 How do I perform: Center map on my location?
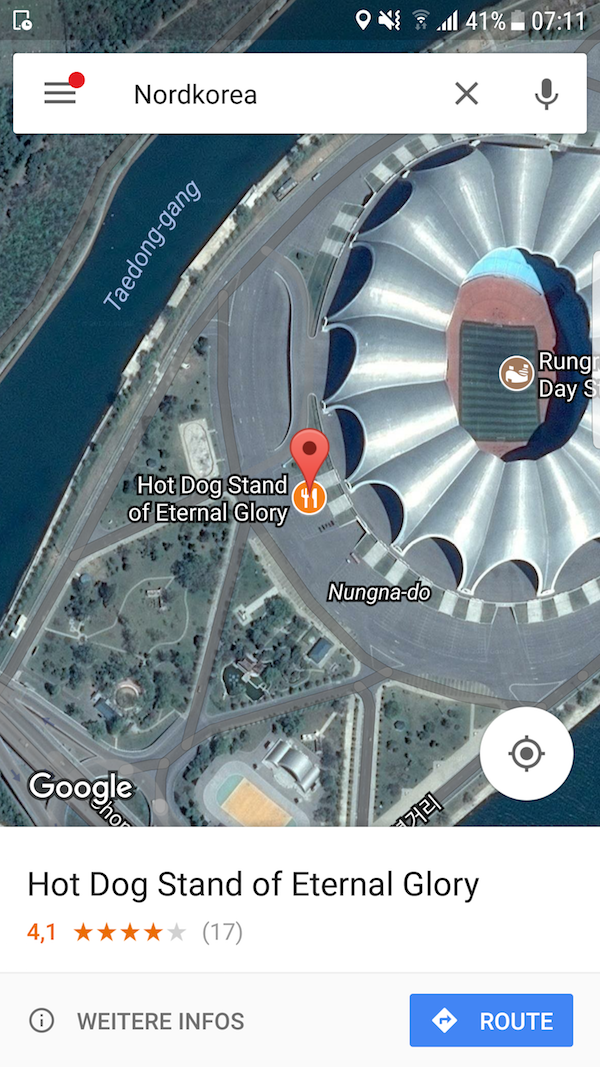point(526,754)
